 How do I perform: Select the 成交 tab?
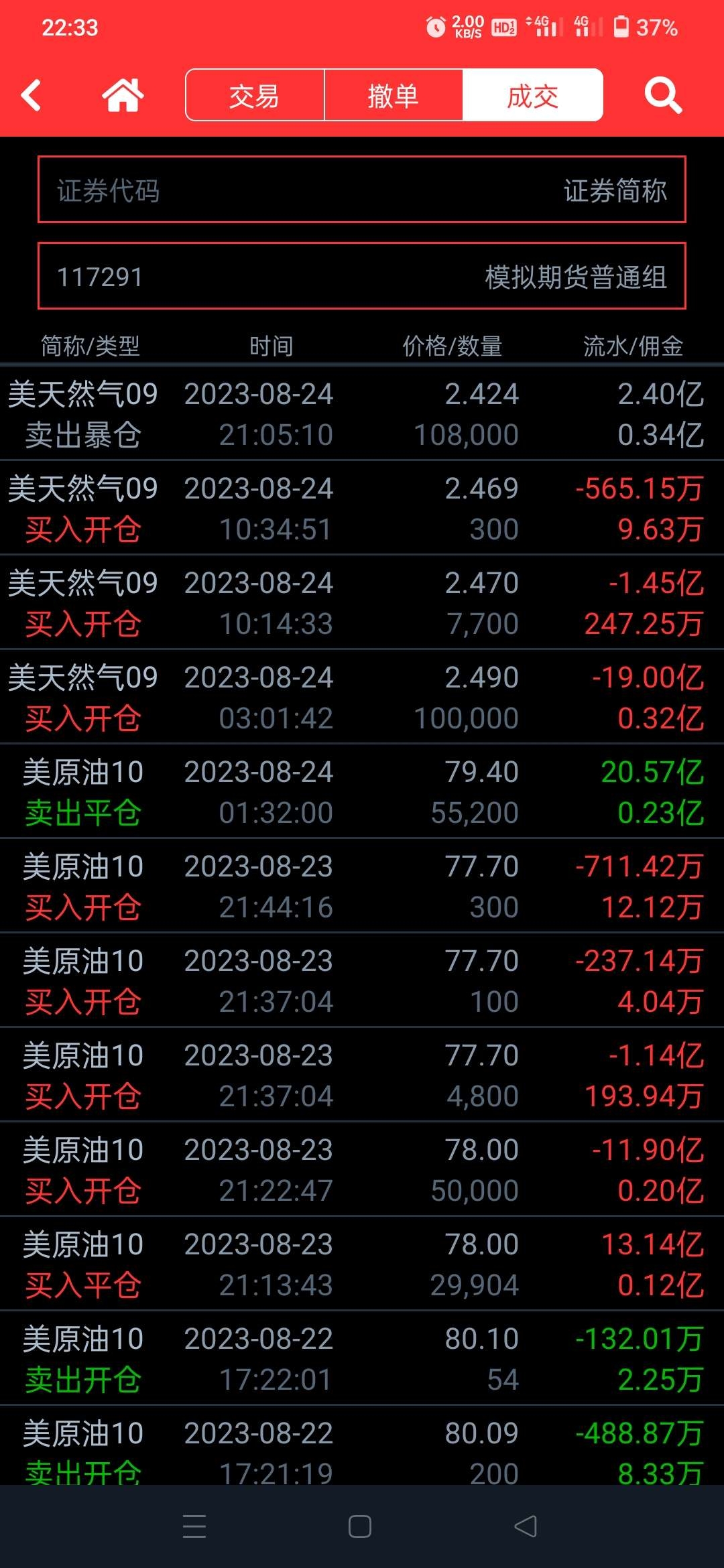[532, 95]
